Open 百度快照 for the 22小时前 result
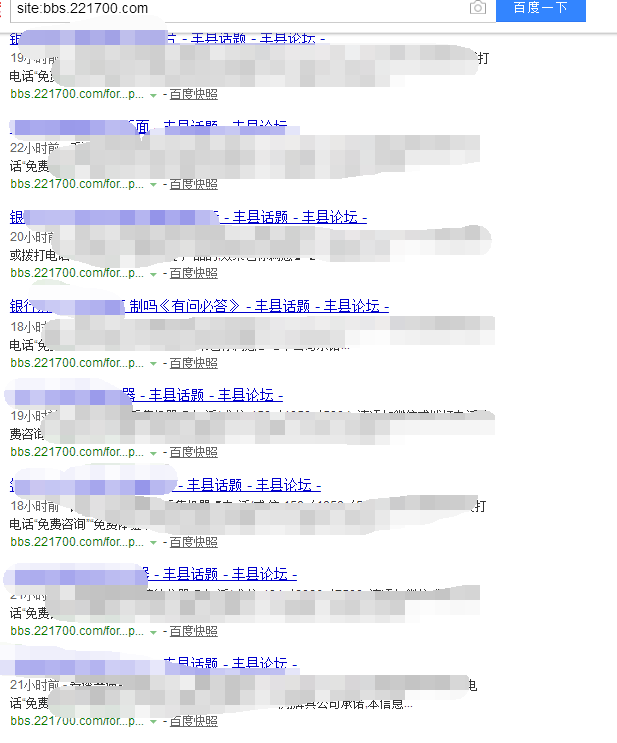 point(193,184)
